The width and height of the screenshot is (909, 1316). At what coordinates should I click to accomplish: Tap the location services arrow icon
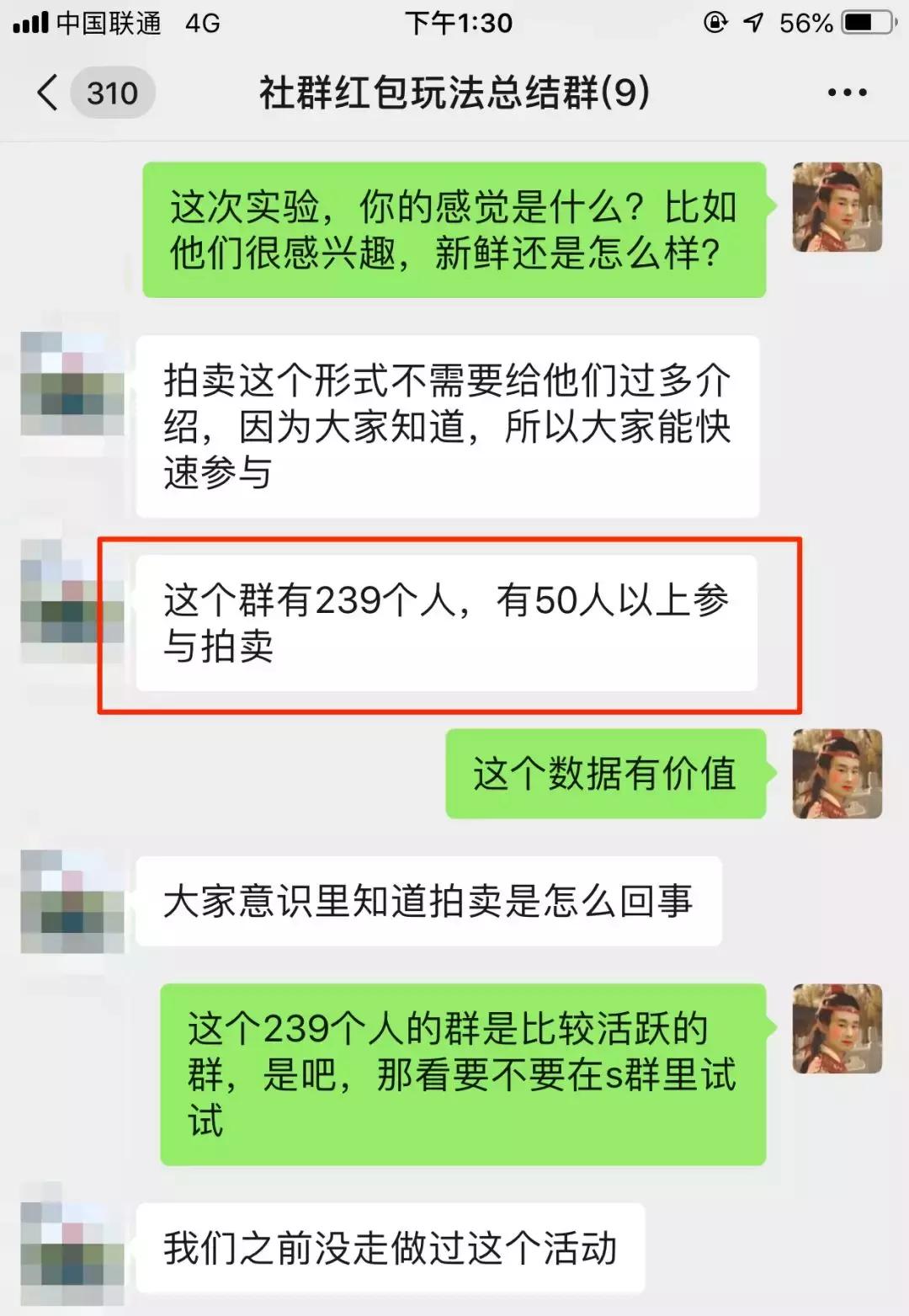tap(754, 23)
